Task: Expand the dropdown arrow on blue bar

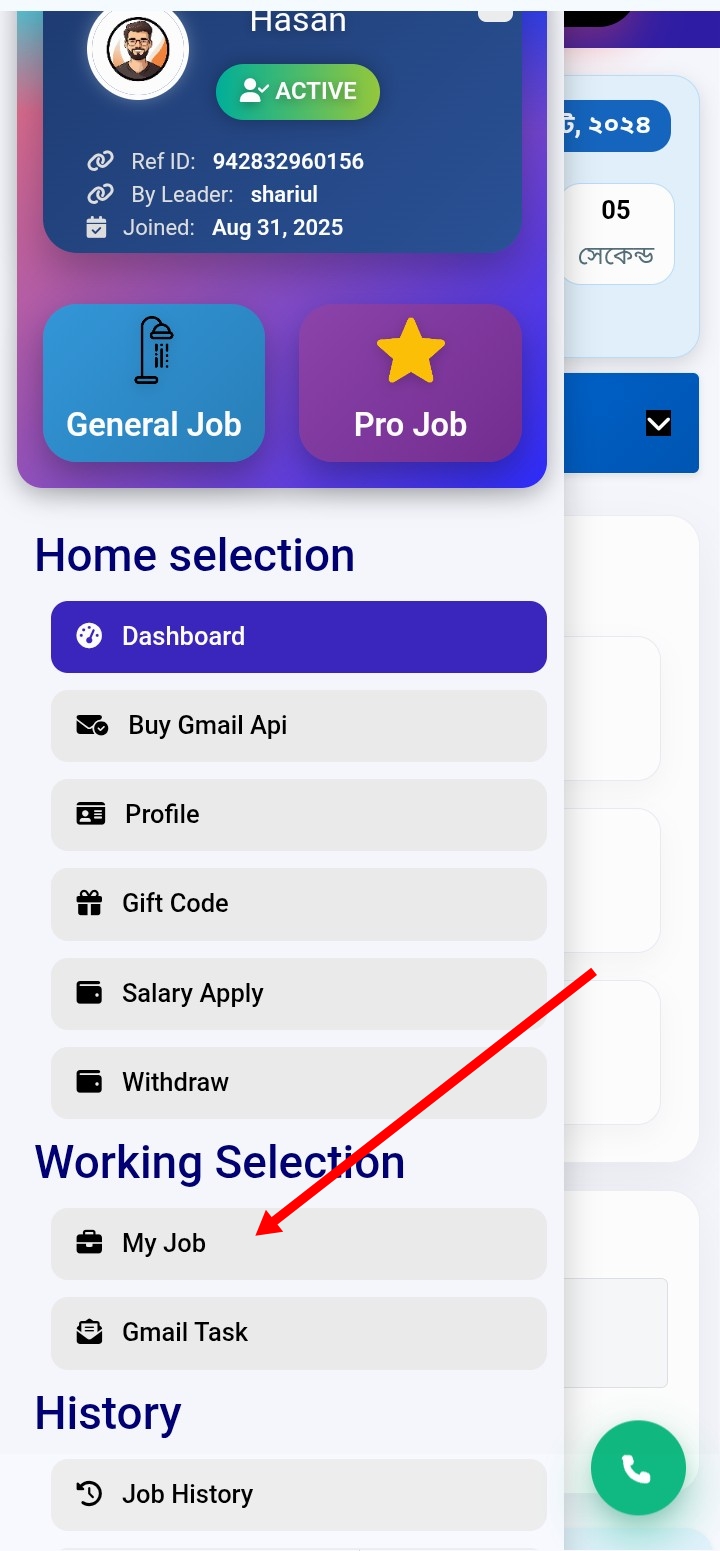Action: click(x=658, y=423)
